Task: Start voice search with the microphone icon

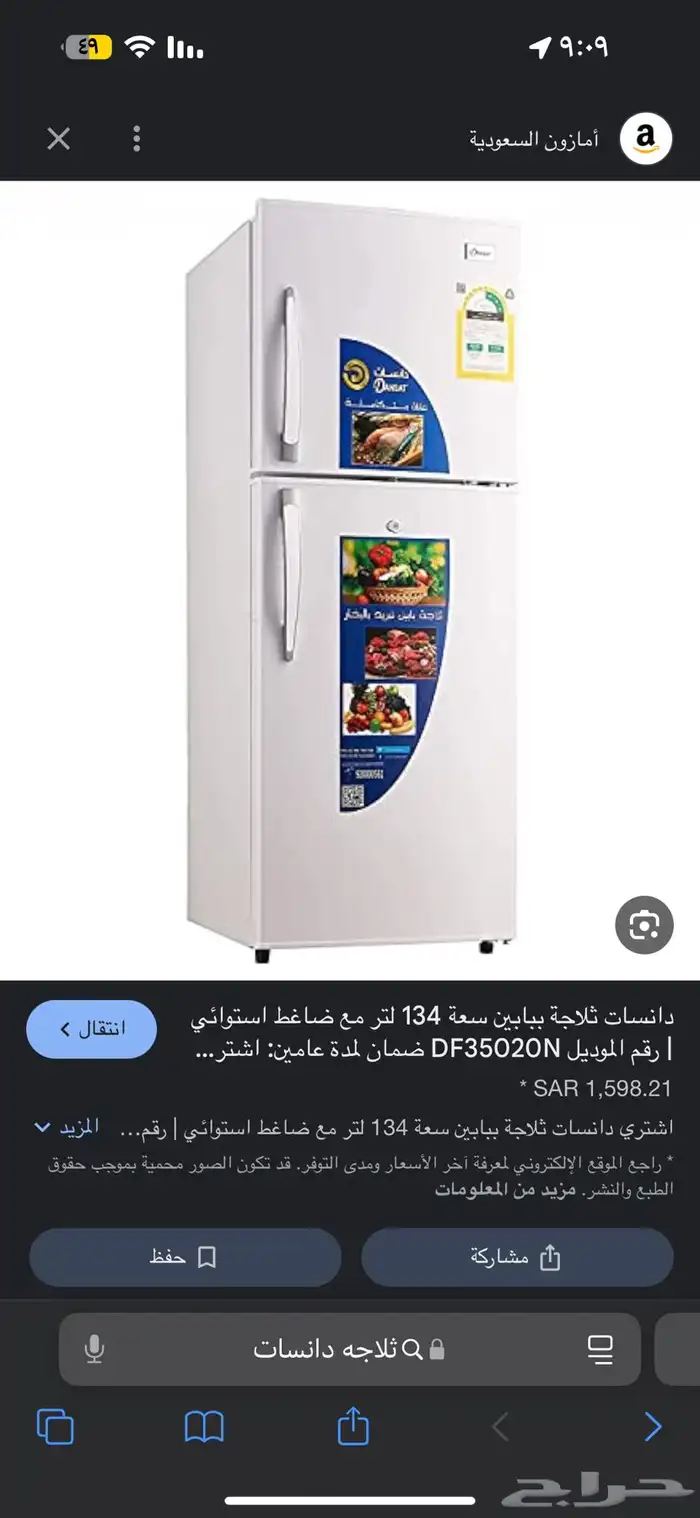Action: point(94,1349)
